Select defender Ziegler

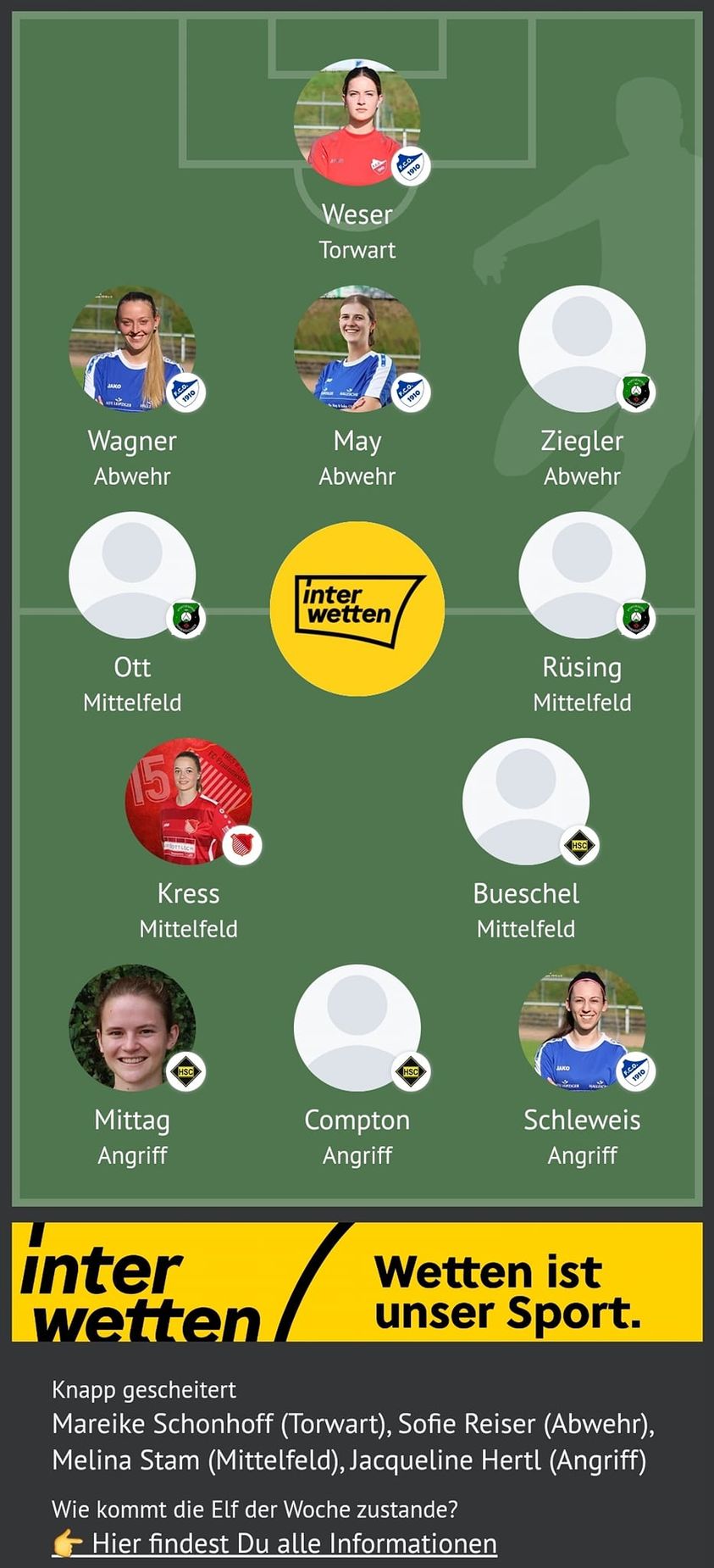tap(582, 348)
